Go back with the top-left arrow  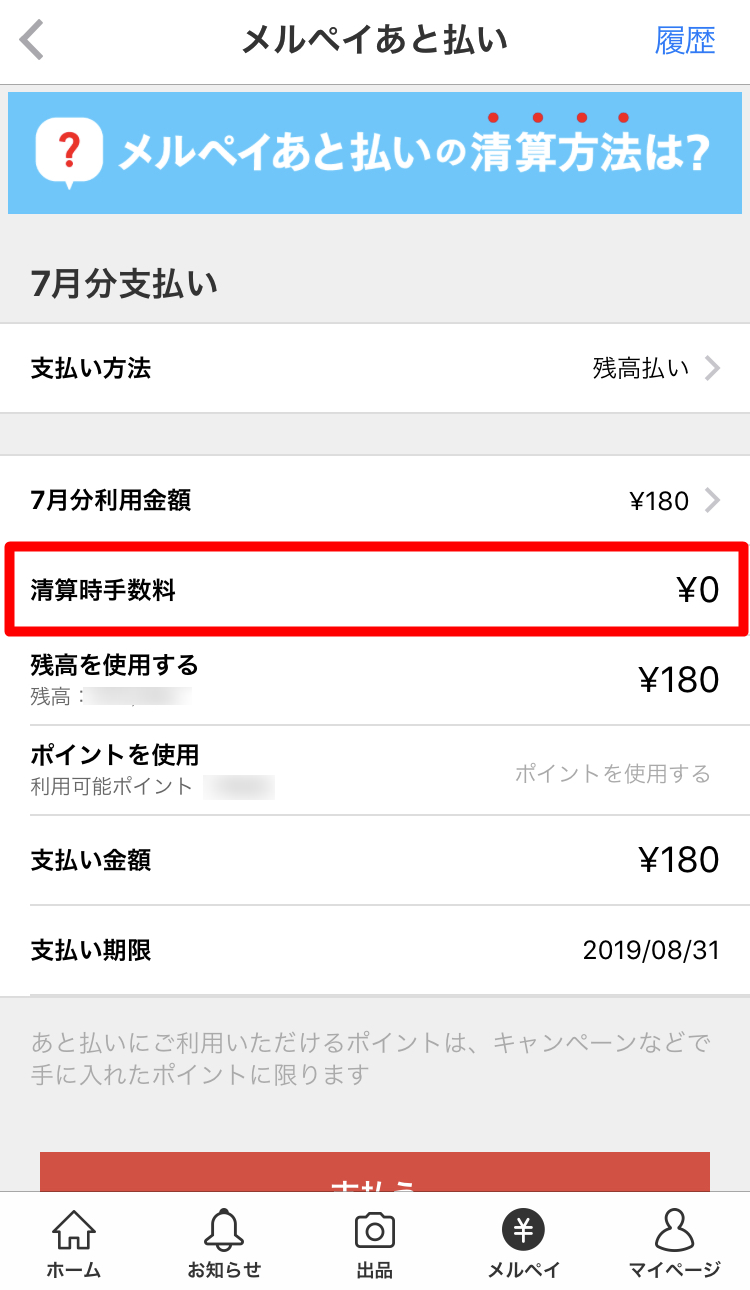[x=32, y=41]
